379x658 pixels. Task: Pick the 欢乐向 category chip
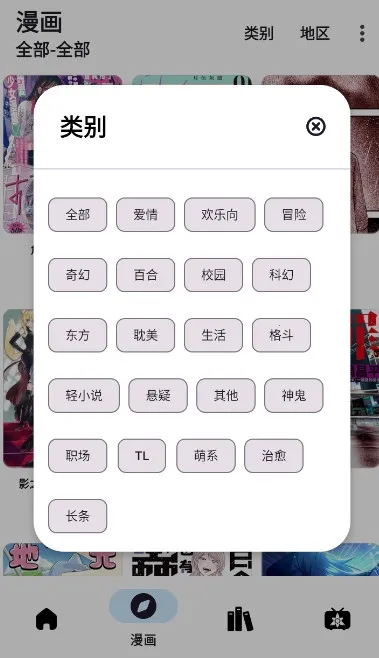tap(220, 214)
